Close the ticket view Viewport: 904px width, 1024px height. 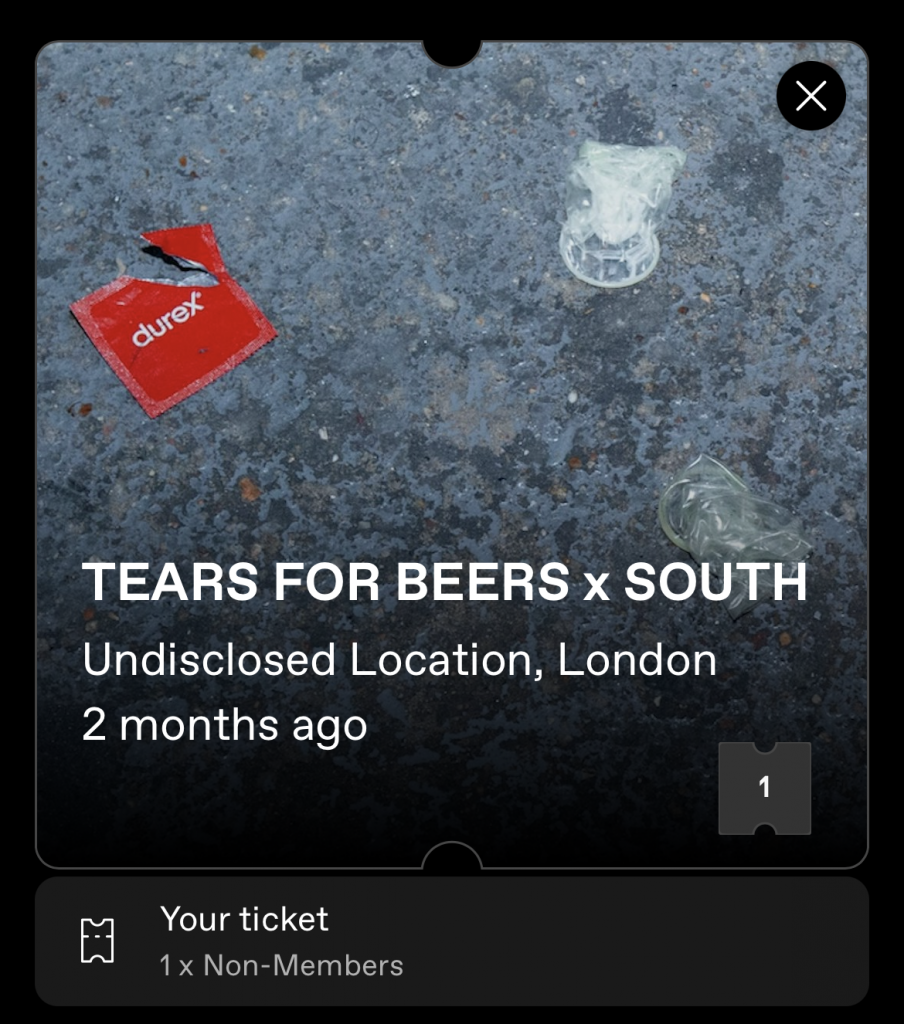[811, 96]
